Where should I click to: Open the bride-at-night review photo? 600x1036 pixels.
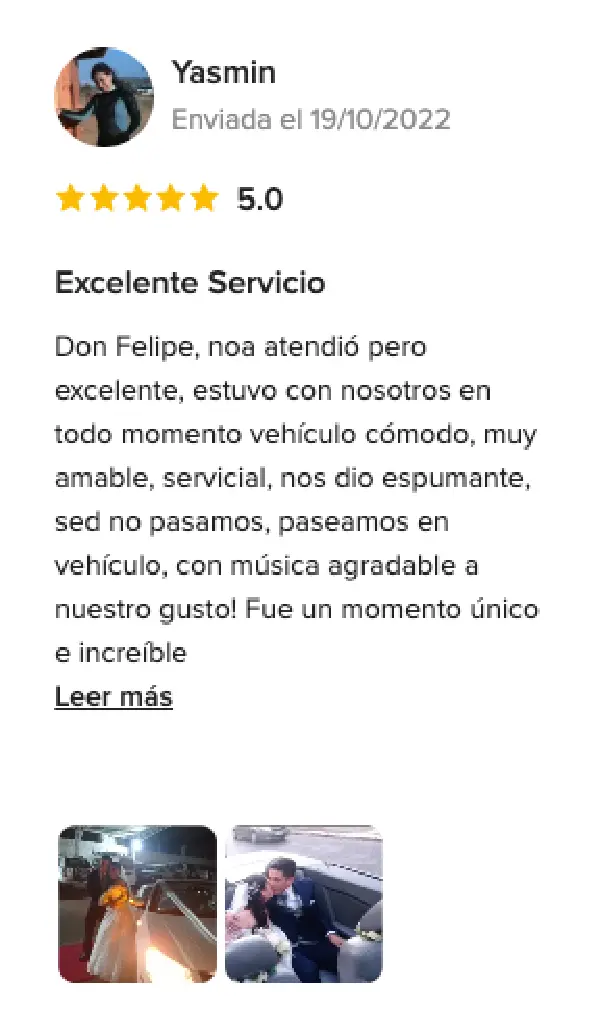coord(137,903)
